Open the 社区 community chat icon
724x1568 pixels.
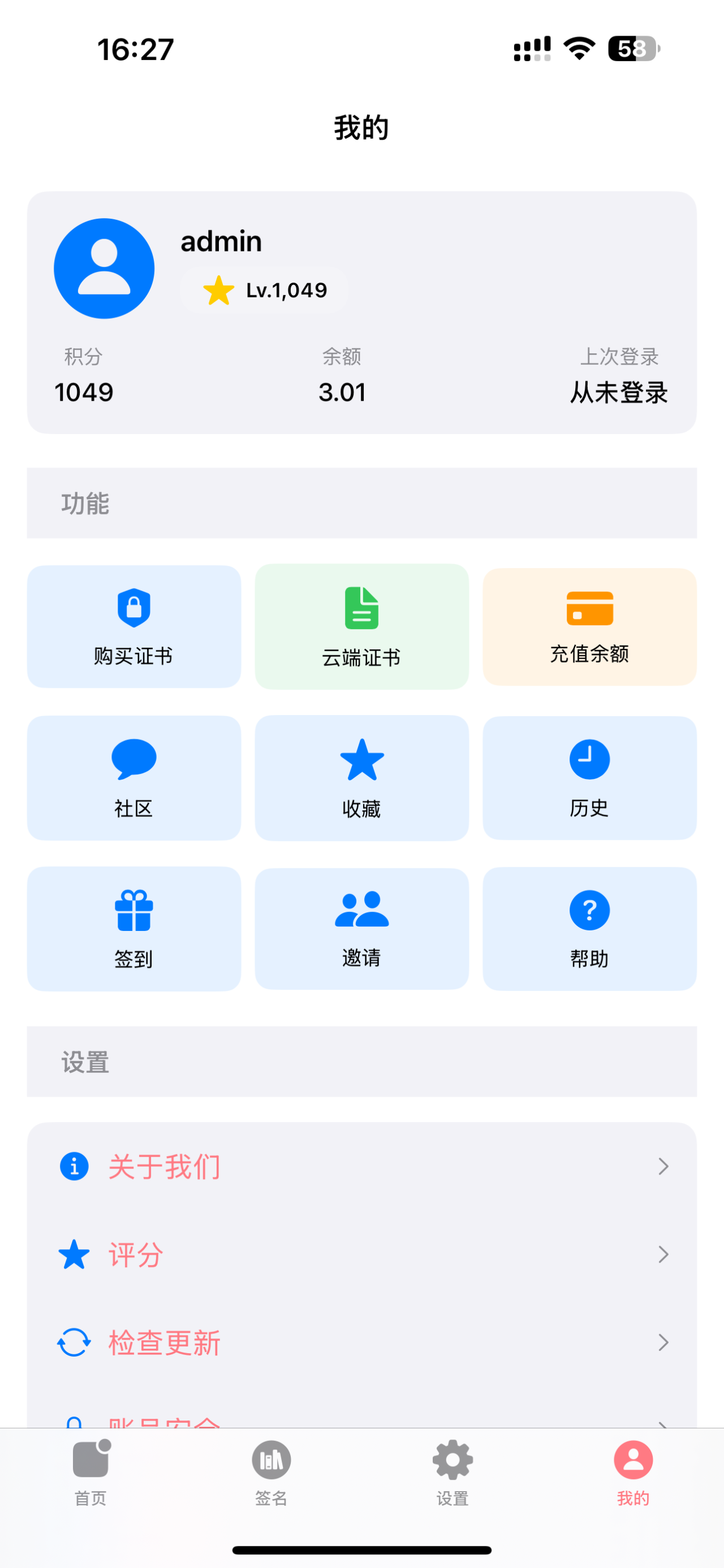(133, 759)
